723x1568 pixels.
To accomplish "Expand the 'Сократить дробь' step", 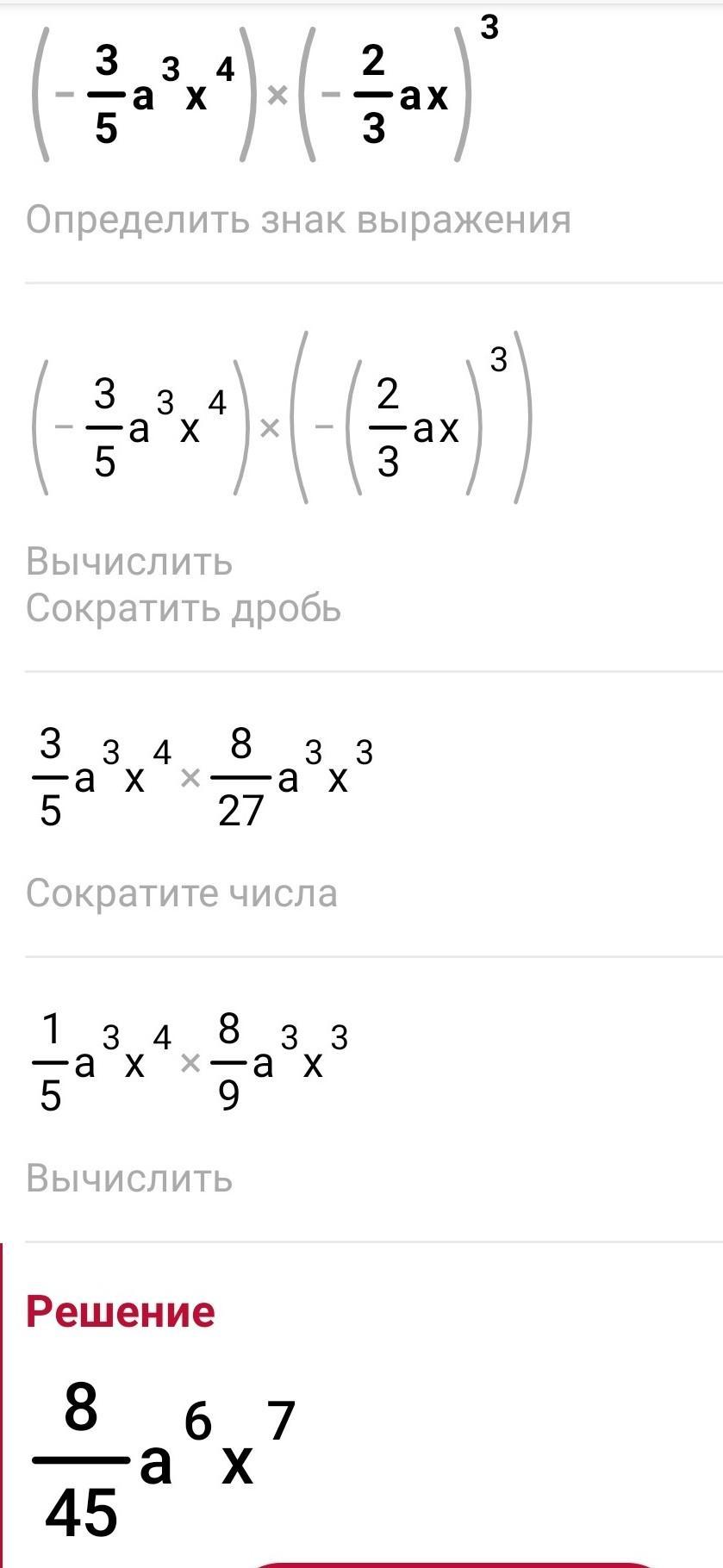I will [x=184, y=609].
